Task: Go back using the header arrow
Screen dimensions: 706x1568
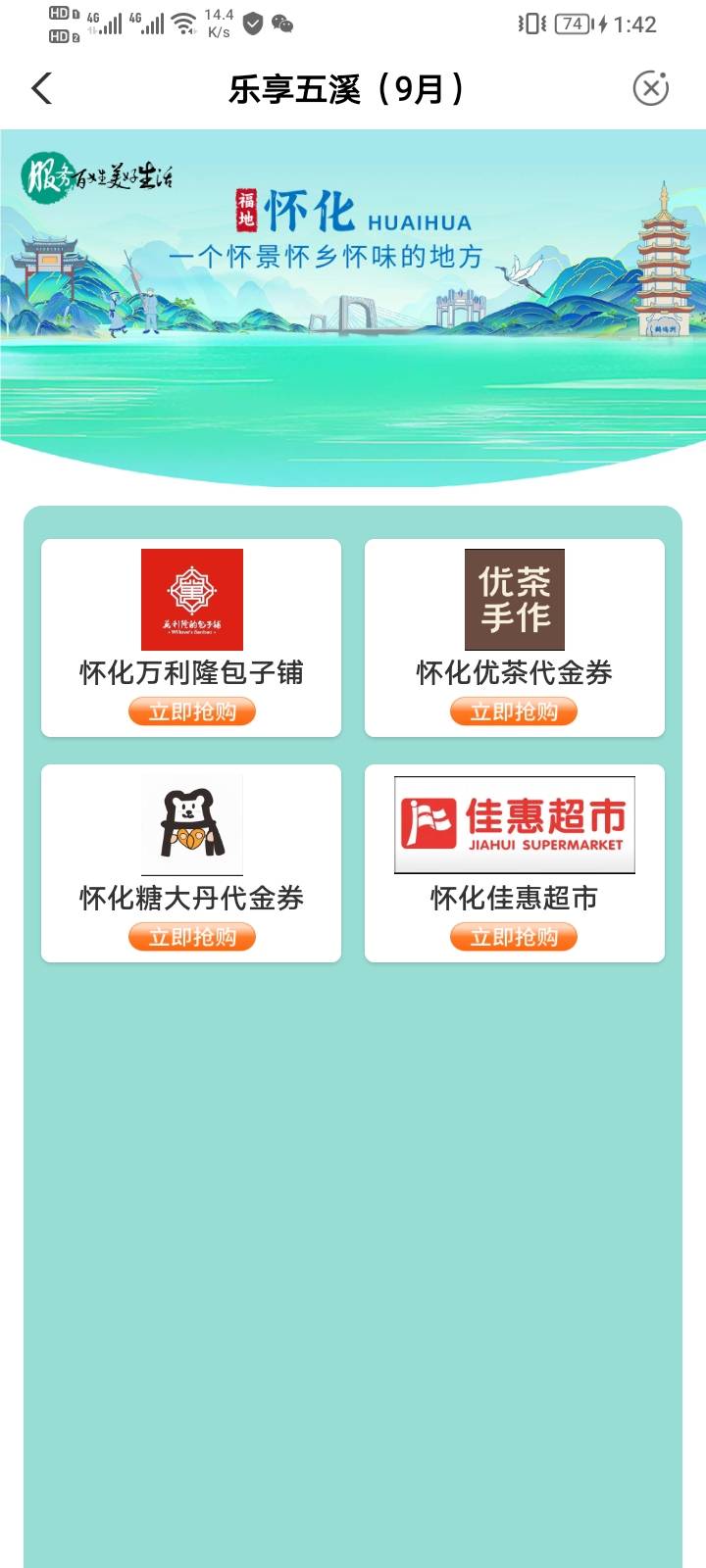Action: point(41,88)
